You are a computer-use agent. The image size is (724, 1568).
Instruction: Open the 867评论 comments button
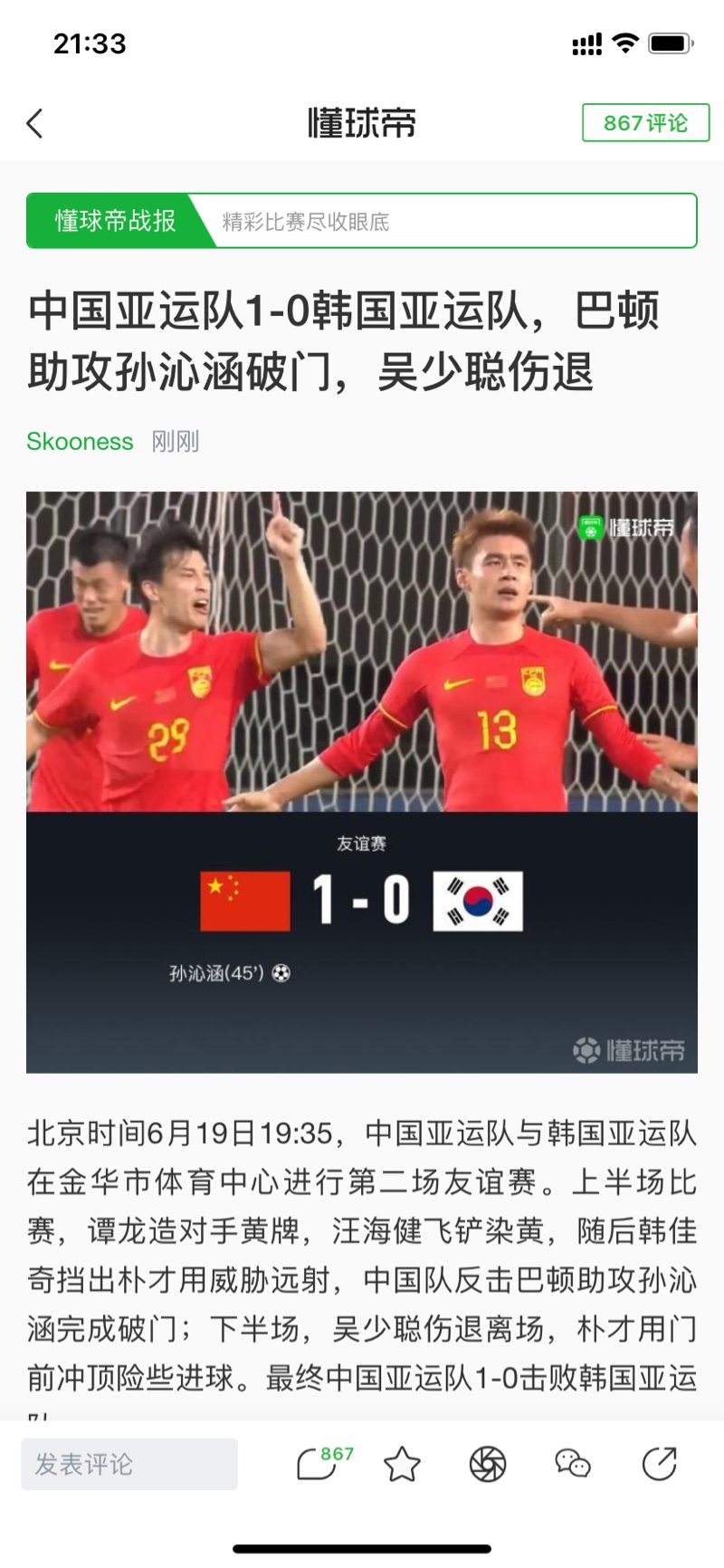645,123
